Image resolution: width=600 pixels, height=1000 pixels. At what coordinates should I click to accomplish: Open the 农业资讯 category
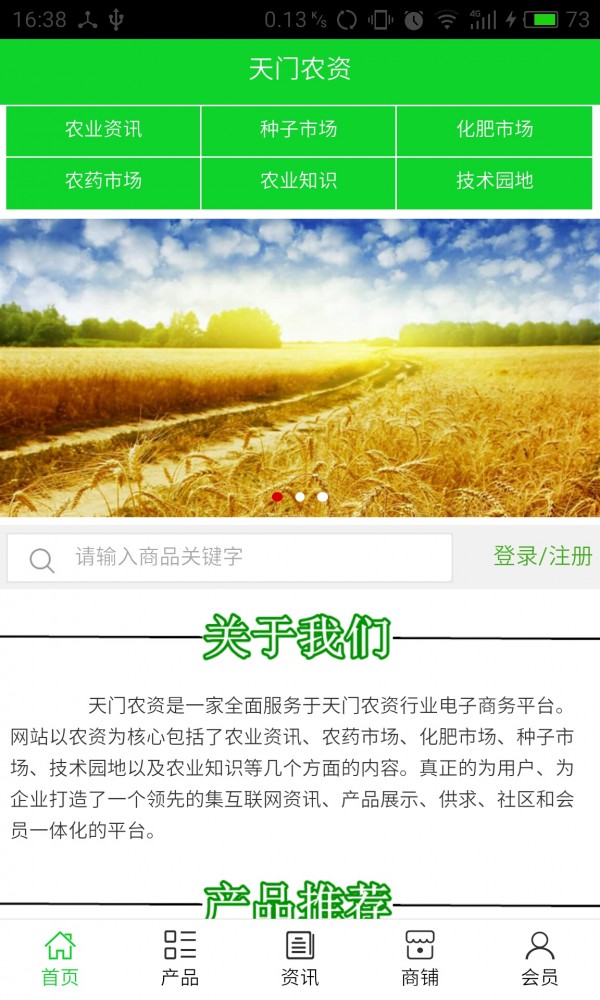[x=103, y=129]
